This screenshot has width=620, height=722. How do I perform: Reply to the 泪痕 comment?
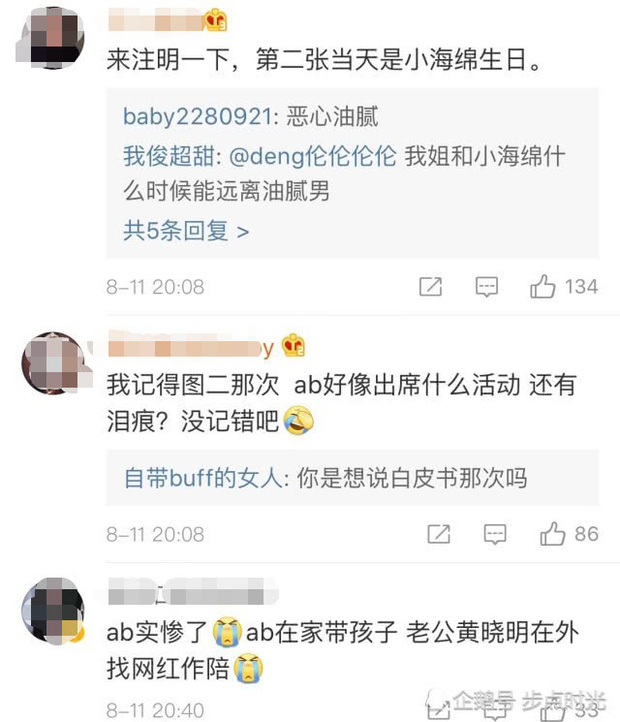click(495, 534)
